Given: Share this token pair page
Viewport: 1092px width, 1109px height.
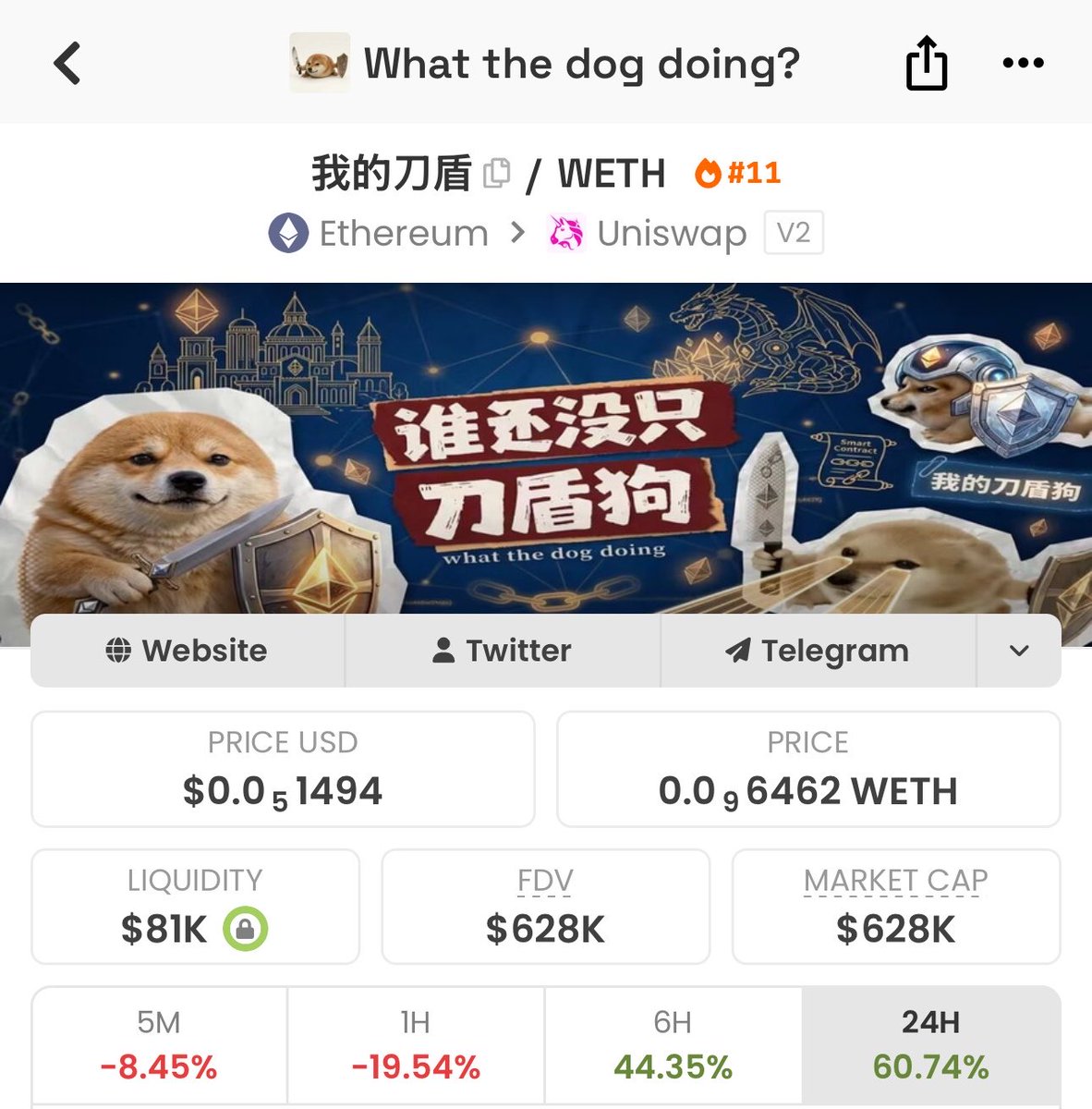Looking at the screenshot, I should 926,63.
